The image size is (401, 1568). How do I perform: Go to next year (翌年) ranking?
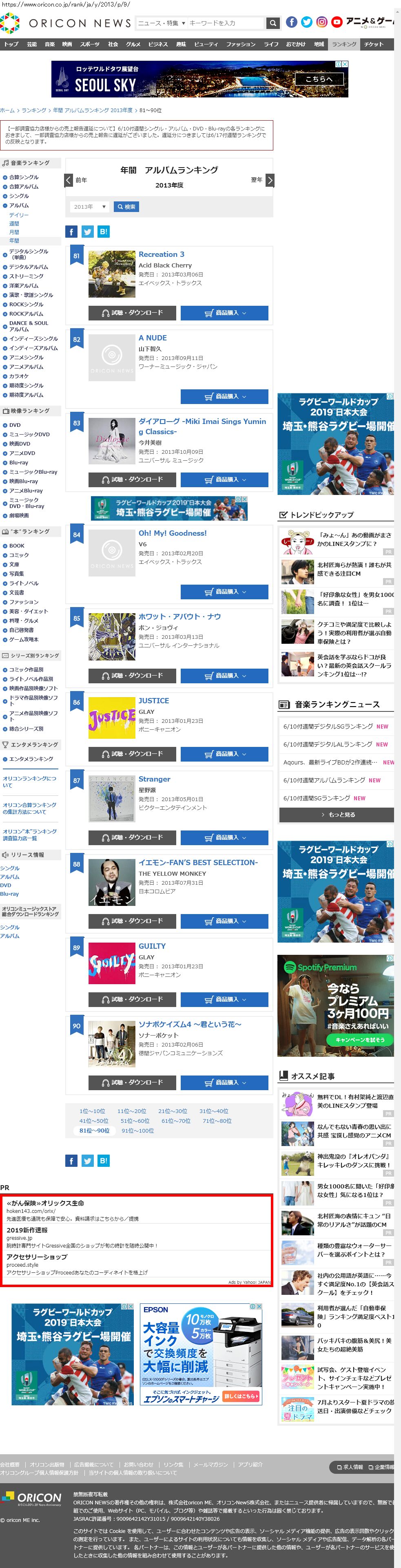[x=269, y=180]
